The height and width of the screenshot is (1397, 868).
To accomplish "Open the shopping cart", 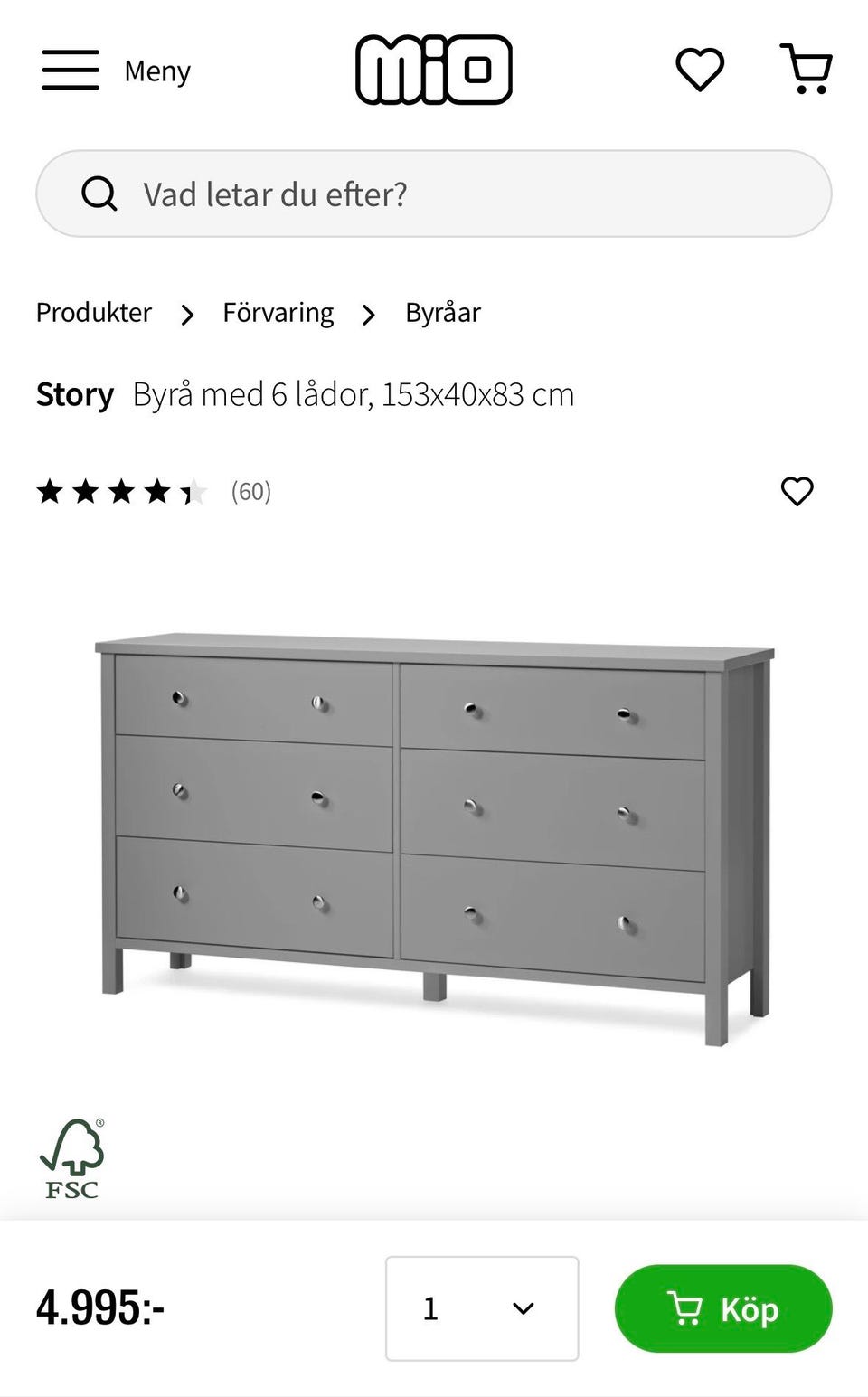I will [x=806, y=70].
